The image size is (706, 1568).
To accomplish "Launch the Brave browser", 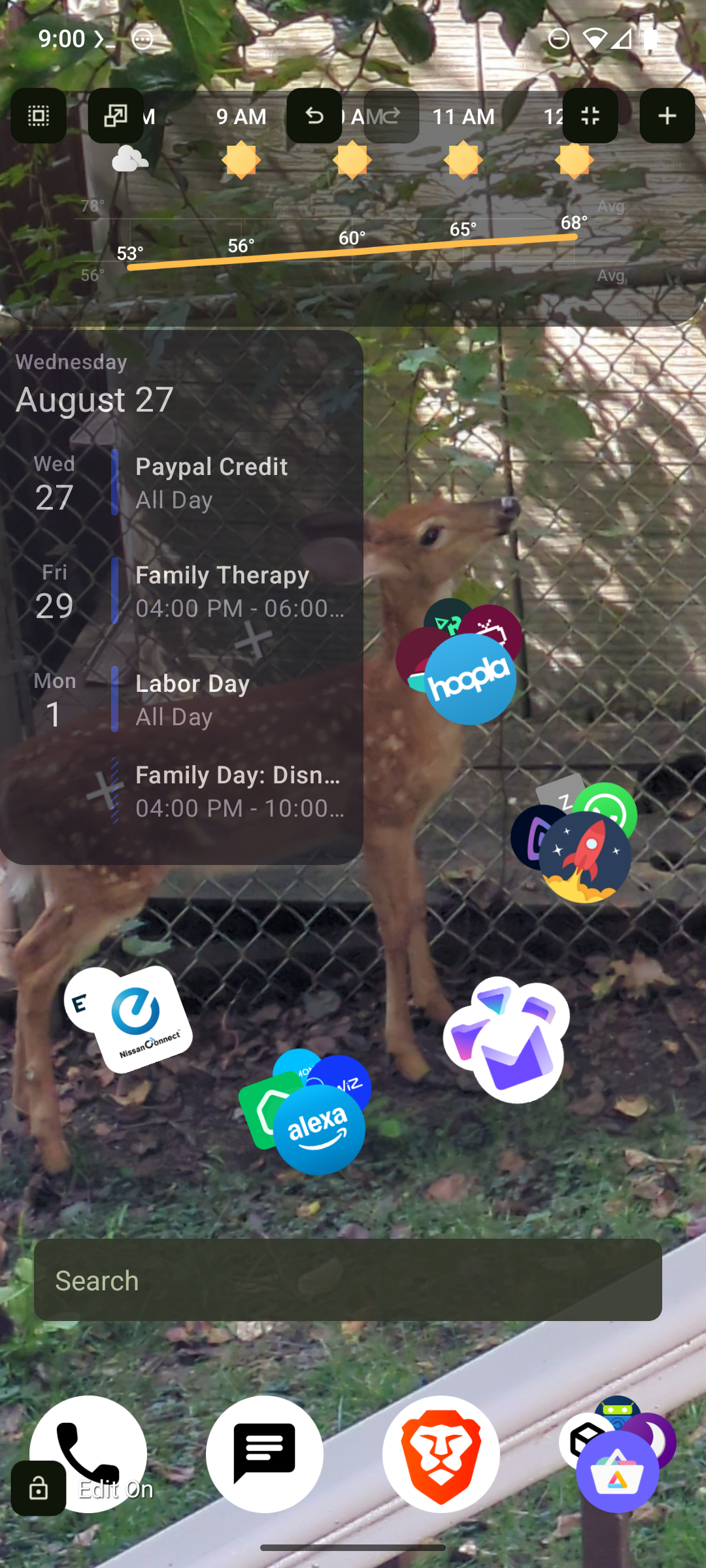I will pos(441,1454).
